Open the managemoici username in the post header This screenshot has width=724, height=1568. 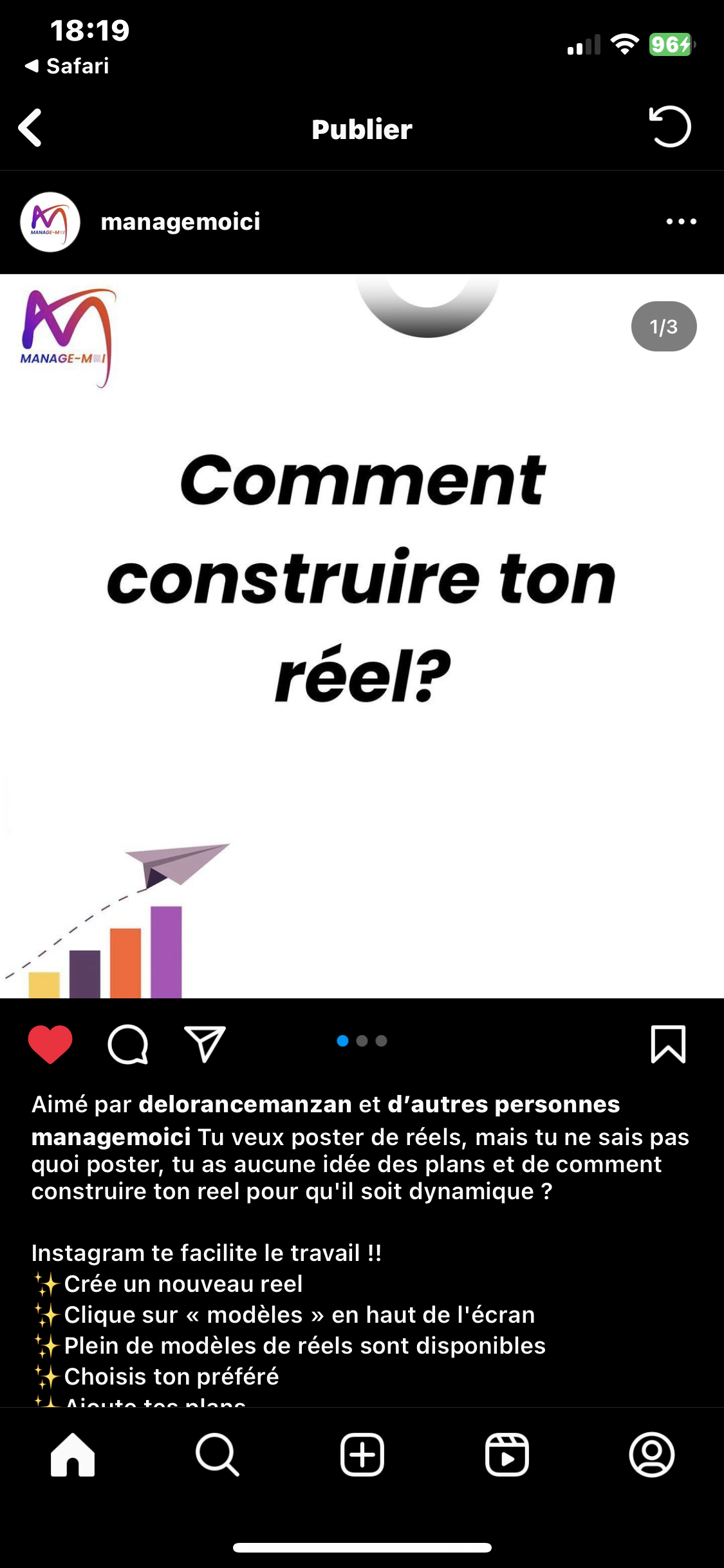click(180, 221)
